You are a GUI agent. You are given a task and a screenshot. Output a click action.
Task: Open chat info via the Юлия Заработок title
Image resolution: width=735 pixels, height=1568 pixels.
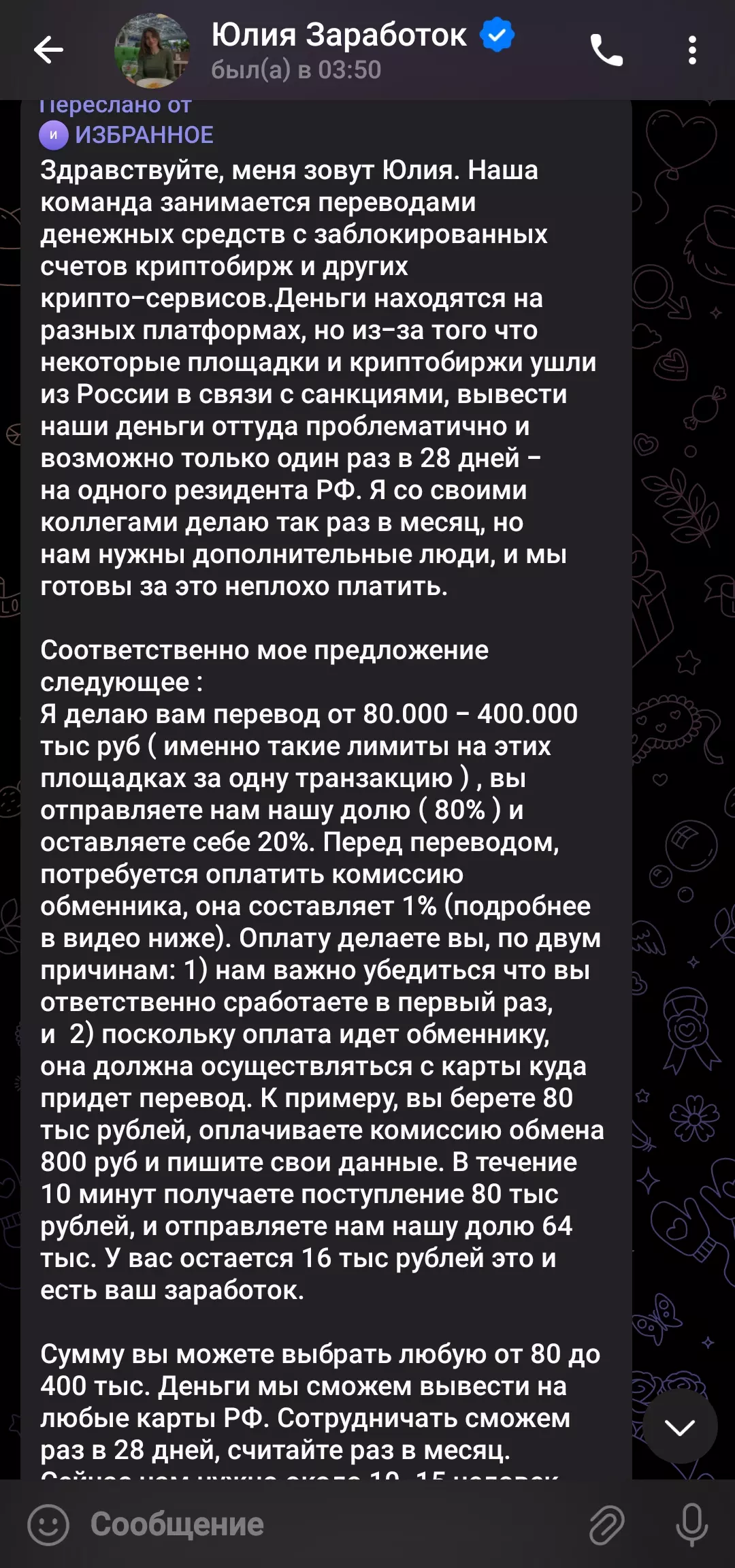(339, 35)
